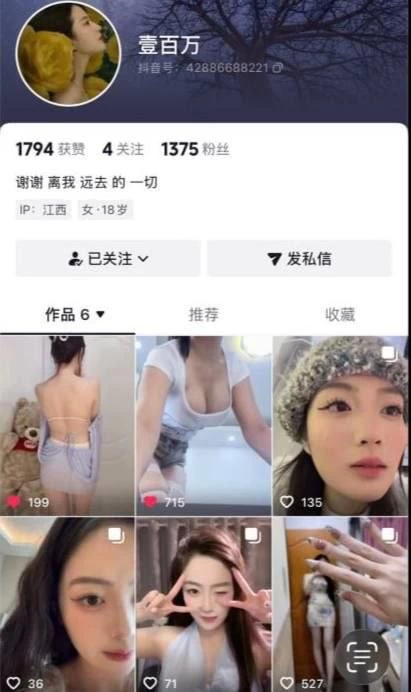Open the video with 715 likes

(204, 426)
